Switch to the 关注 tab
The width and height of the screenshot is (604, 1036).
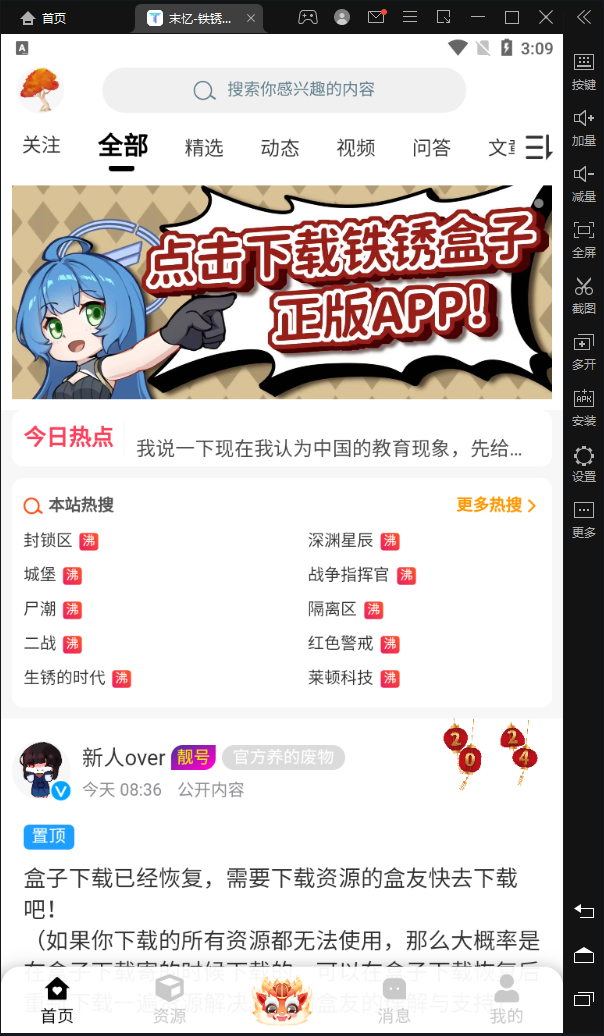[41, 146]
